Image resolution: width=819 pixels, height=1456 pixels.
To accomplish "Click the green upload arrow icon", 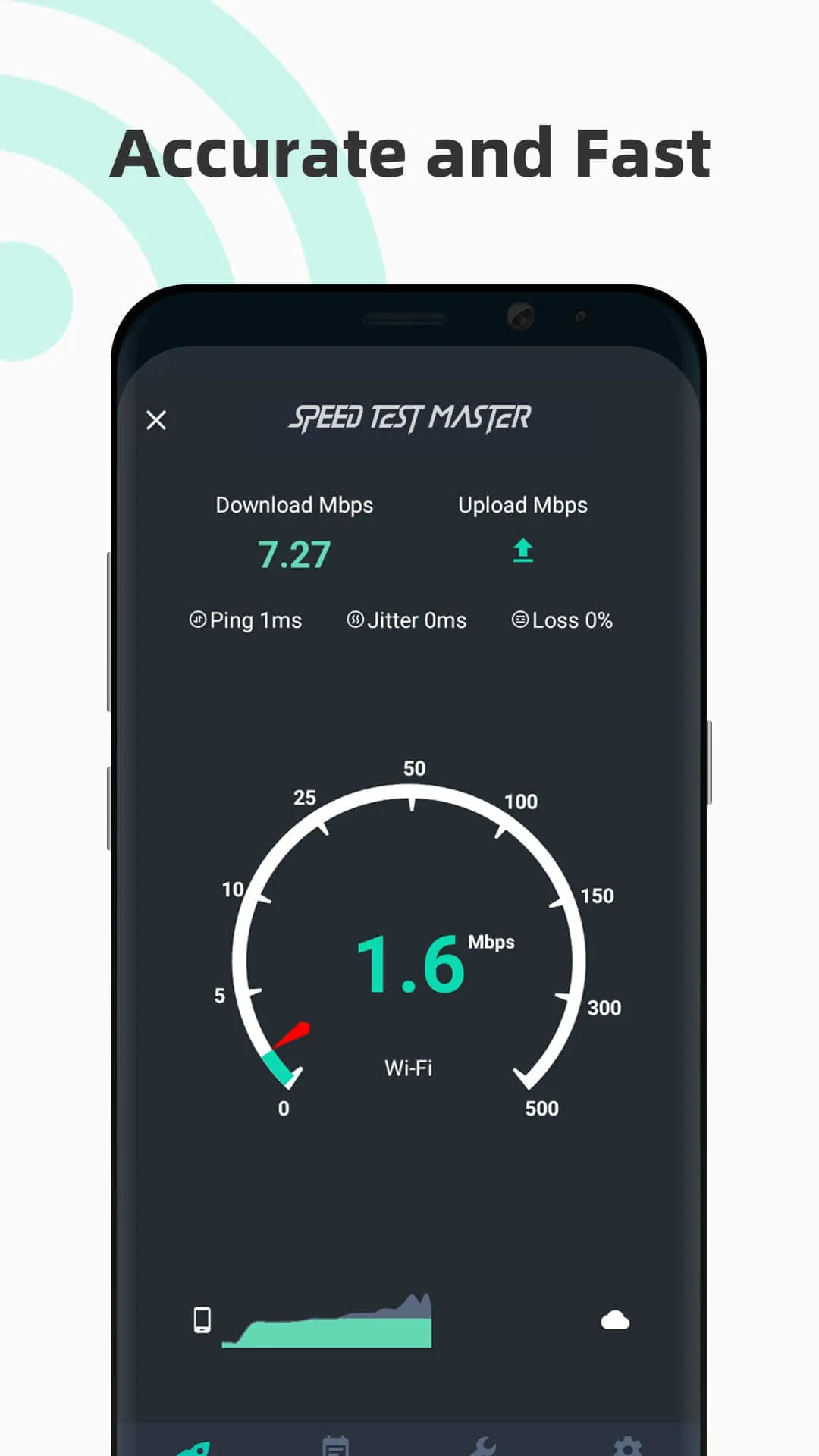I will coord(522,550).
